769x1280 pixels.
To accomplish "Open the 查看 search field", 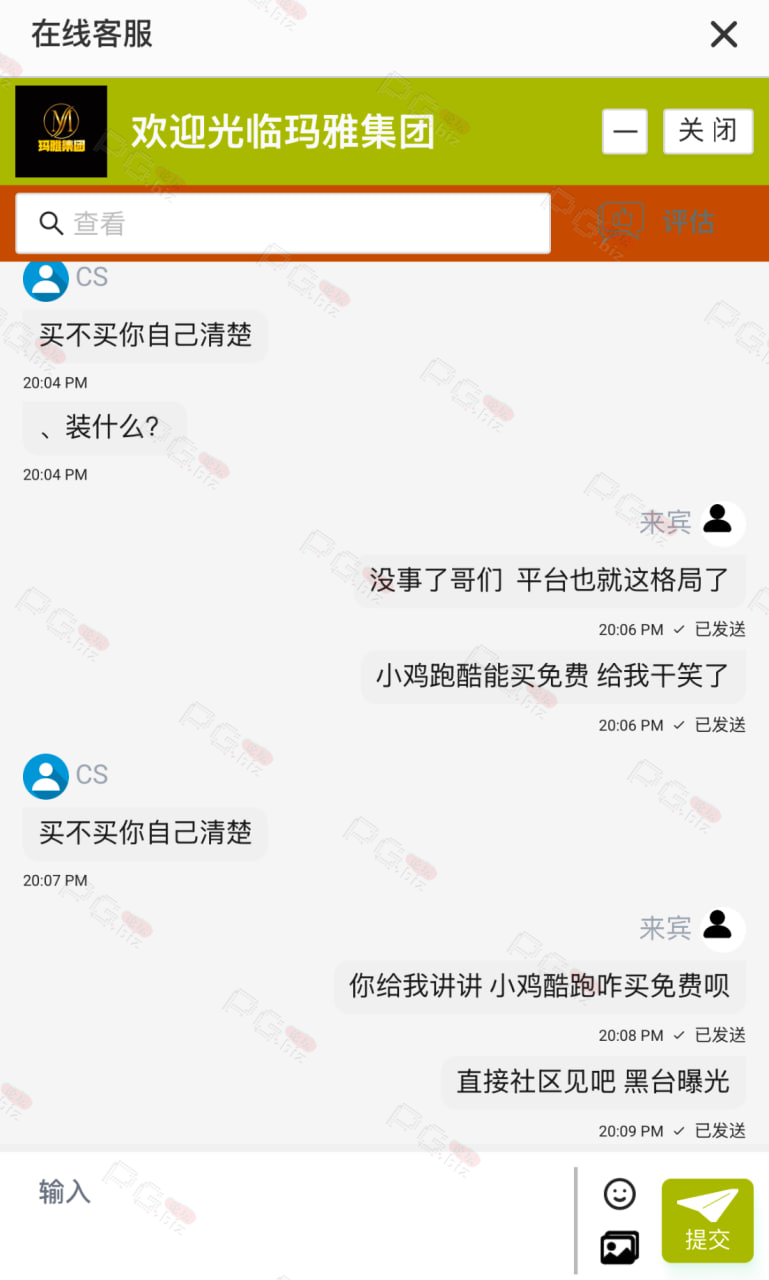I will (283, 223).
